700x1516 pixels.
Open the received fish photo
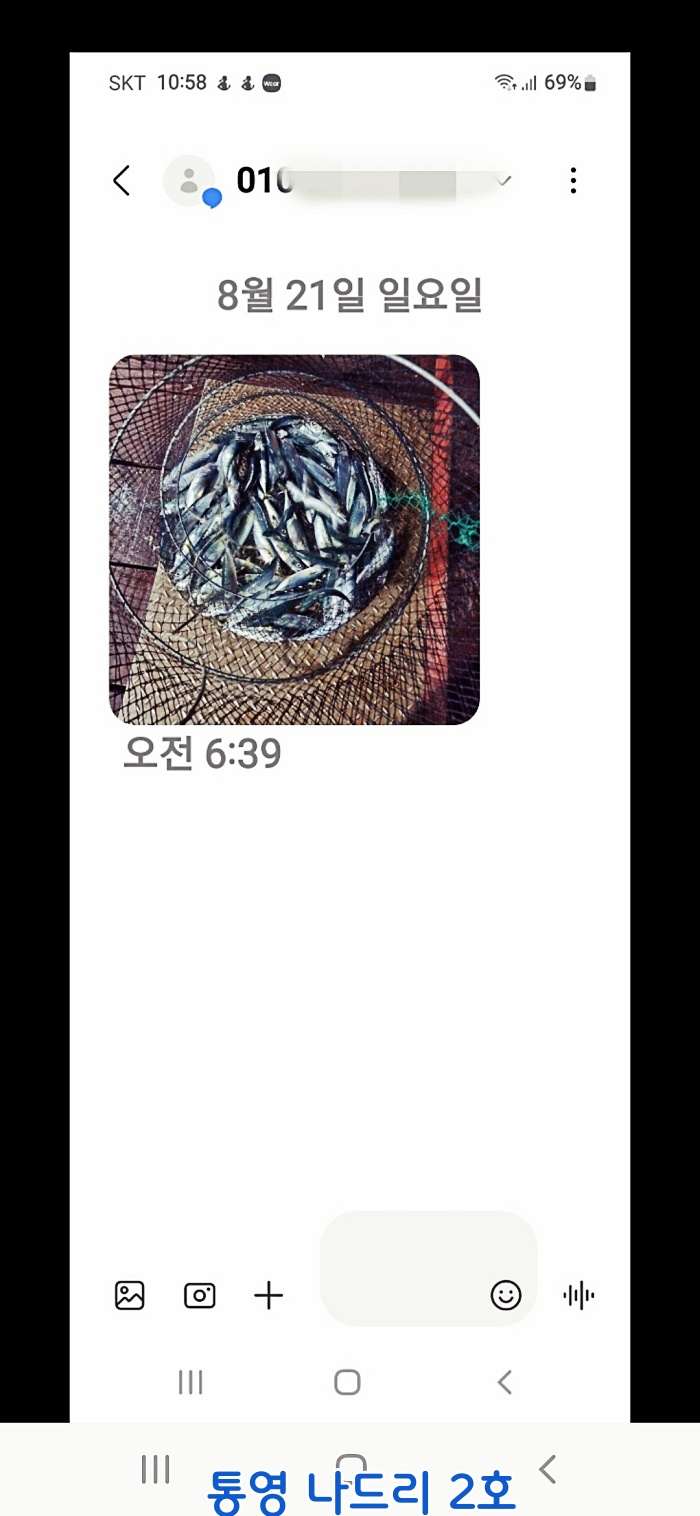click(294, 539)
